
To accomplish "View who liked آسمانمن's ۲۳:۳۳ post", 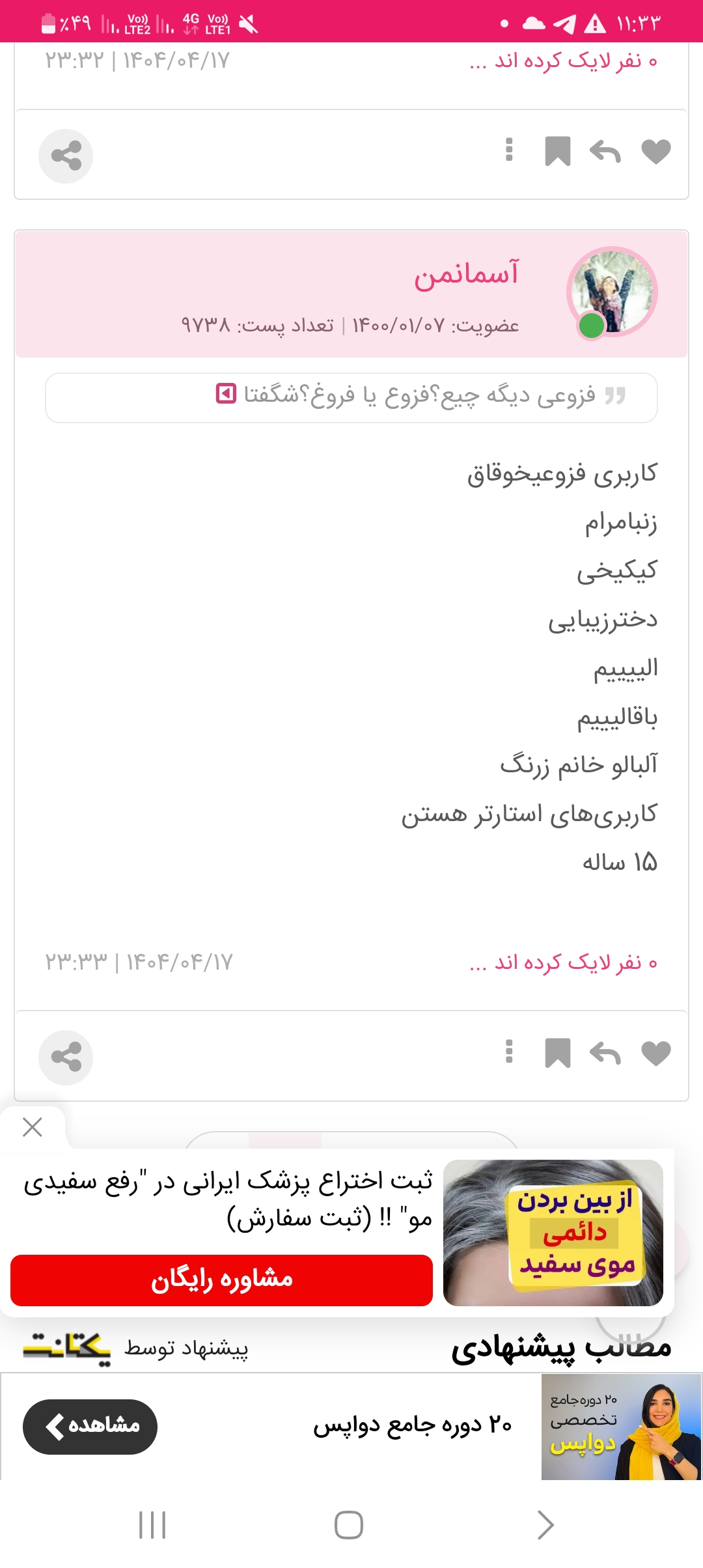I will tap(563, 962).
